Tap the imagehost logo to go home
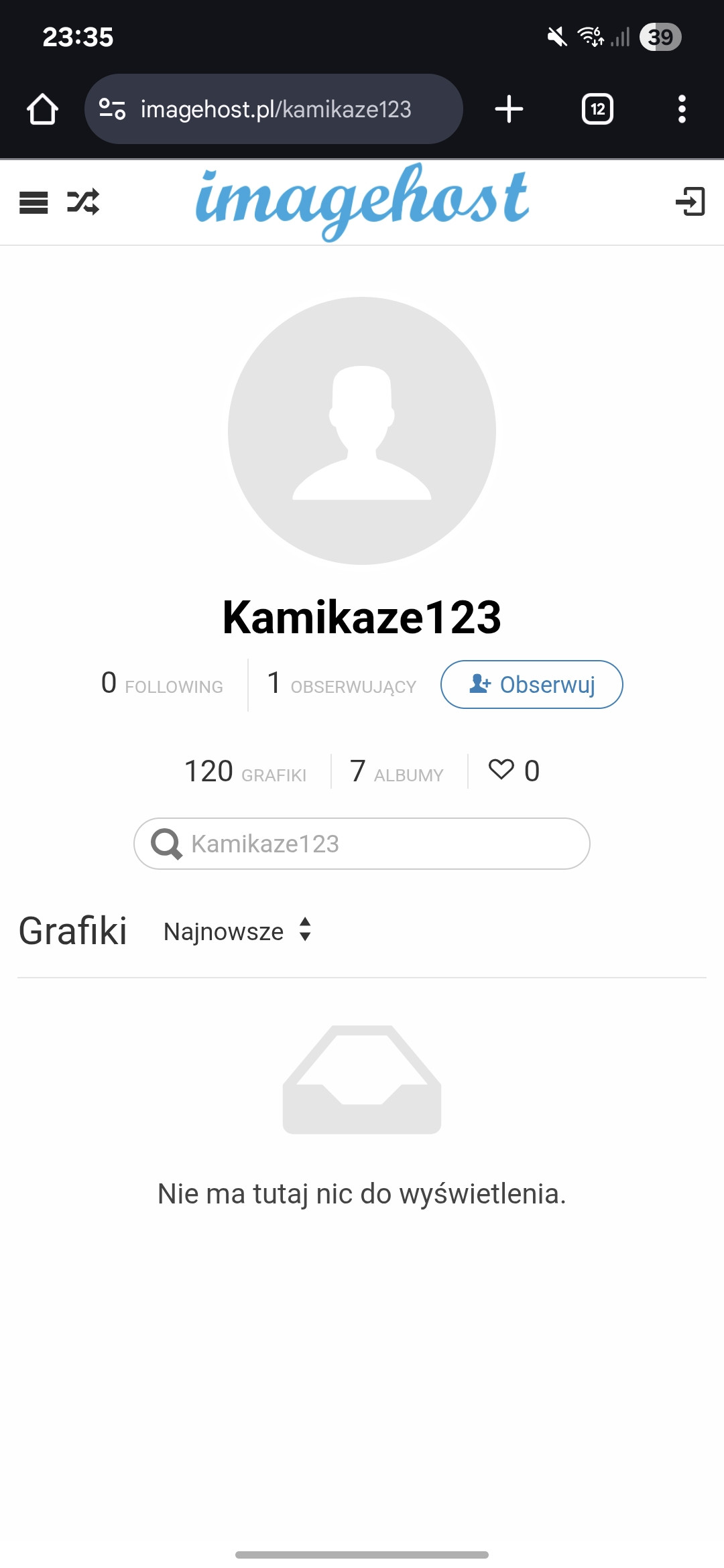 coord(362,201)
